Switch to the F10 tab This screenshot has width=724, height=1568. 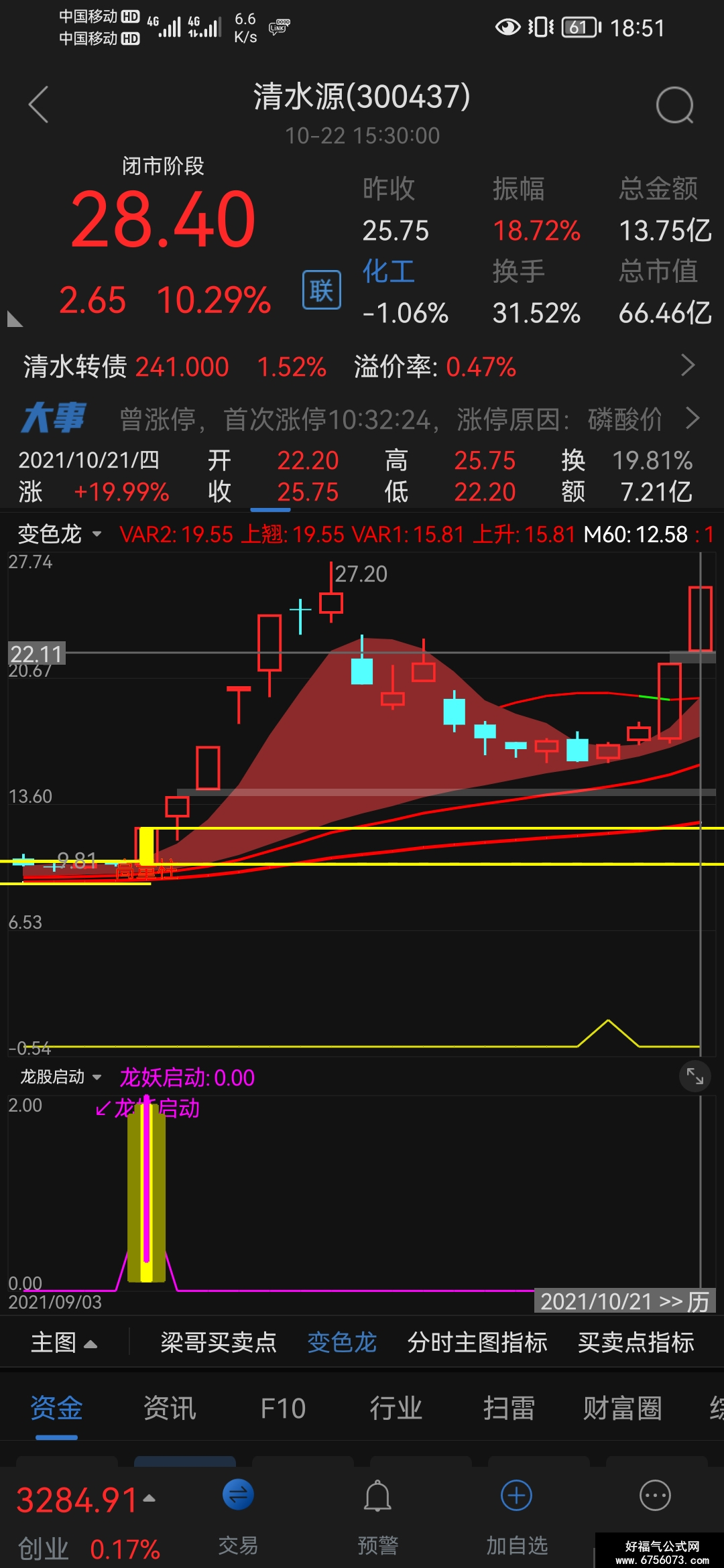point(283,1408)
